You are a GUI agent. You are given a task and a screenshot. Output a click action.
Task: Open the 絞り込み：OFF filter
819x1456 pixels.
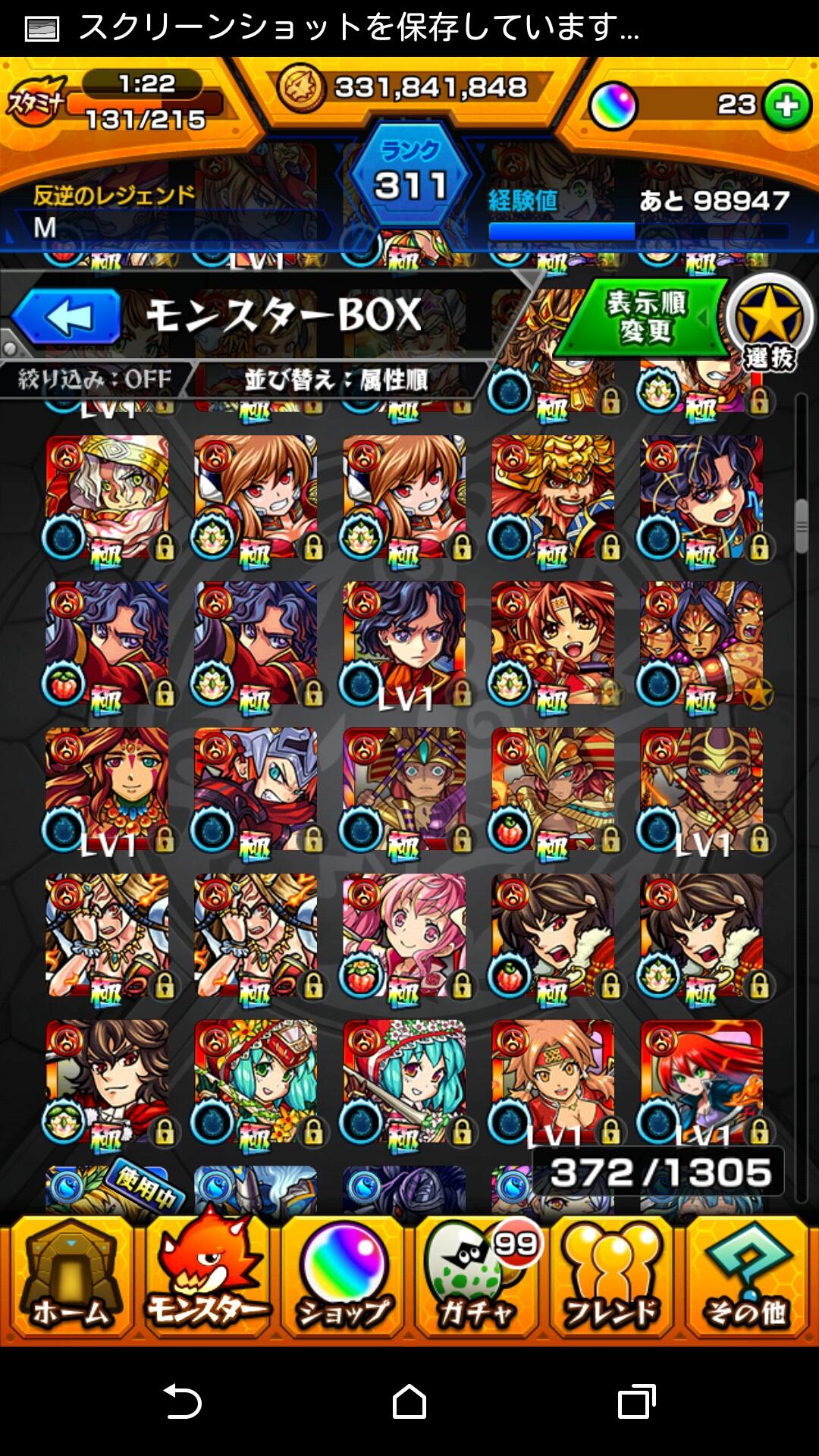(x=96, y=378)
